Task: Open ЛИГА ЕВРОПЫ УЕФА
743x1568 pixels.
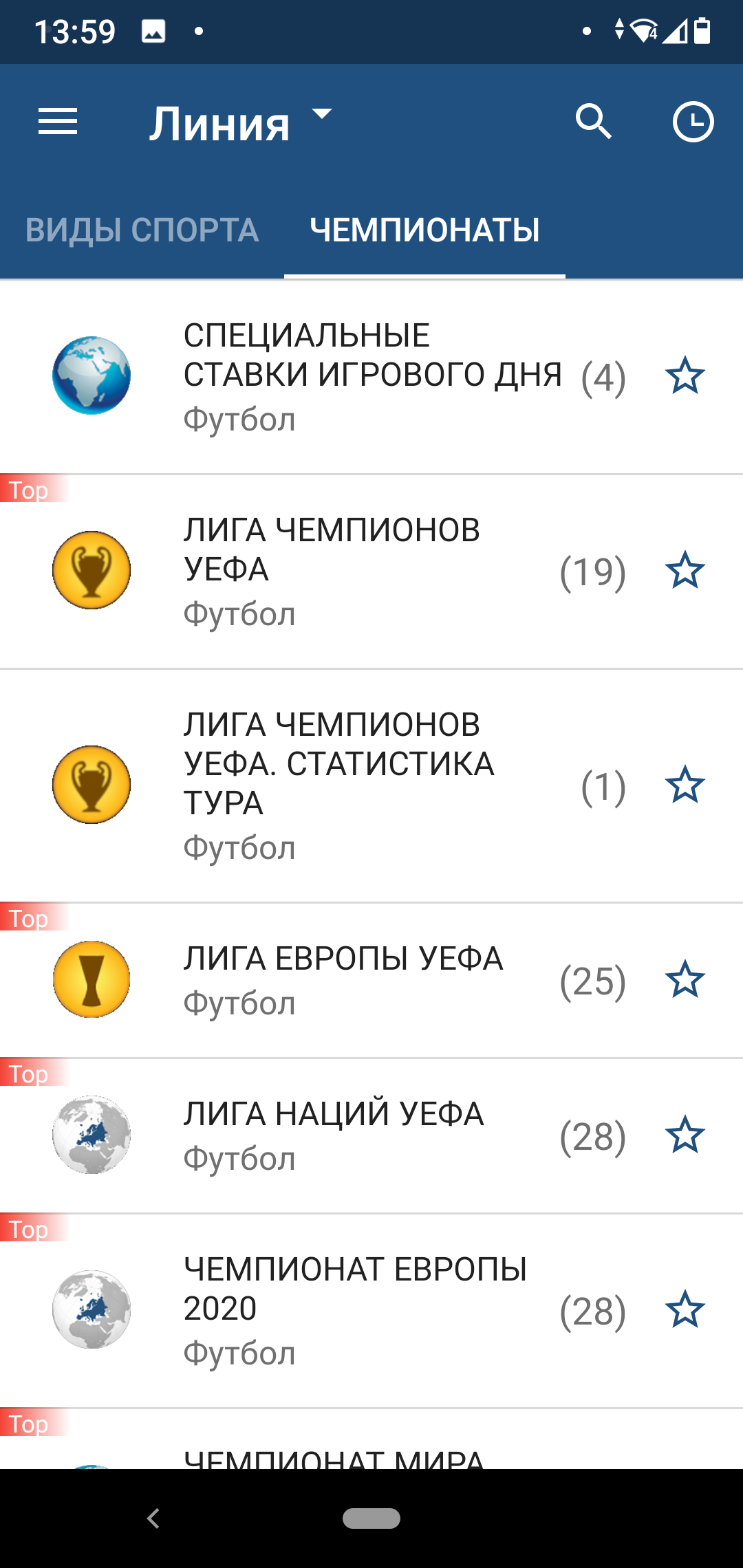Action: 371,979
